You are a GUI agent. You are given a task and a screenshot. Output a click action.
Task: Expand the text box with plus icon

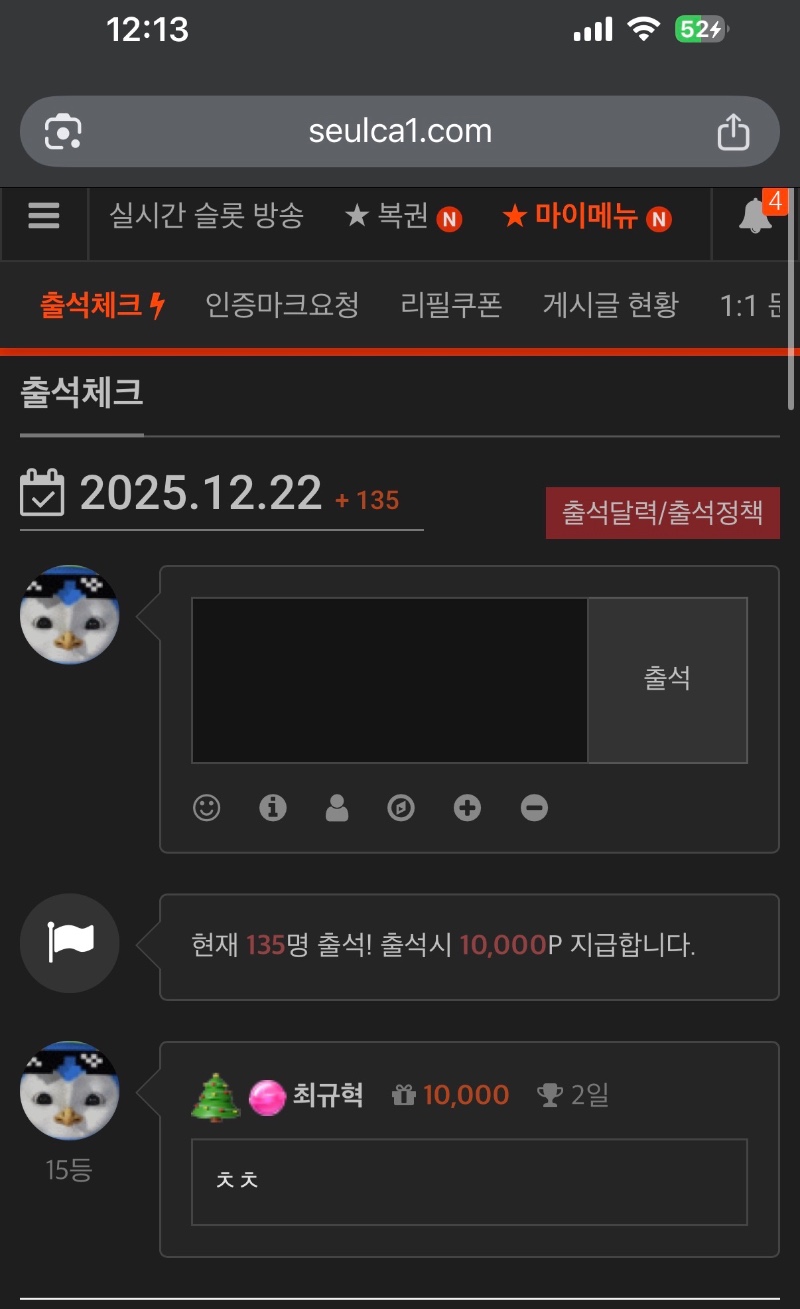click(x=467, y=808)
